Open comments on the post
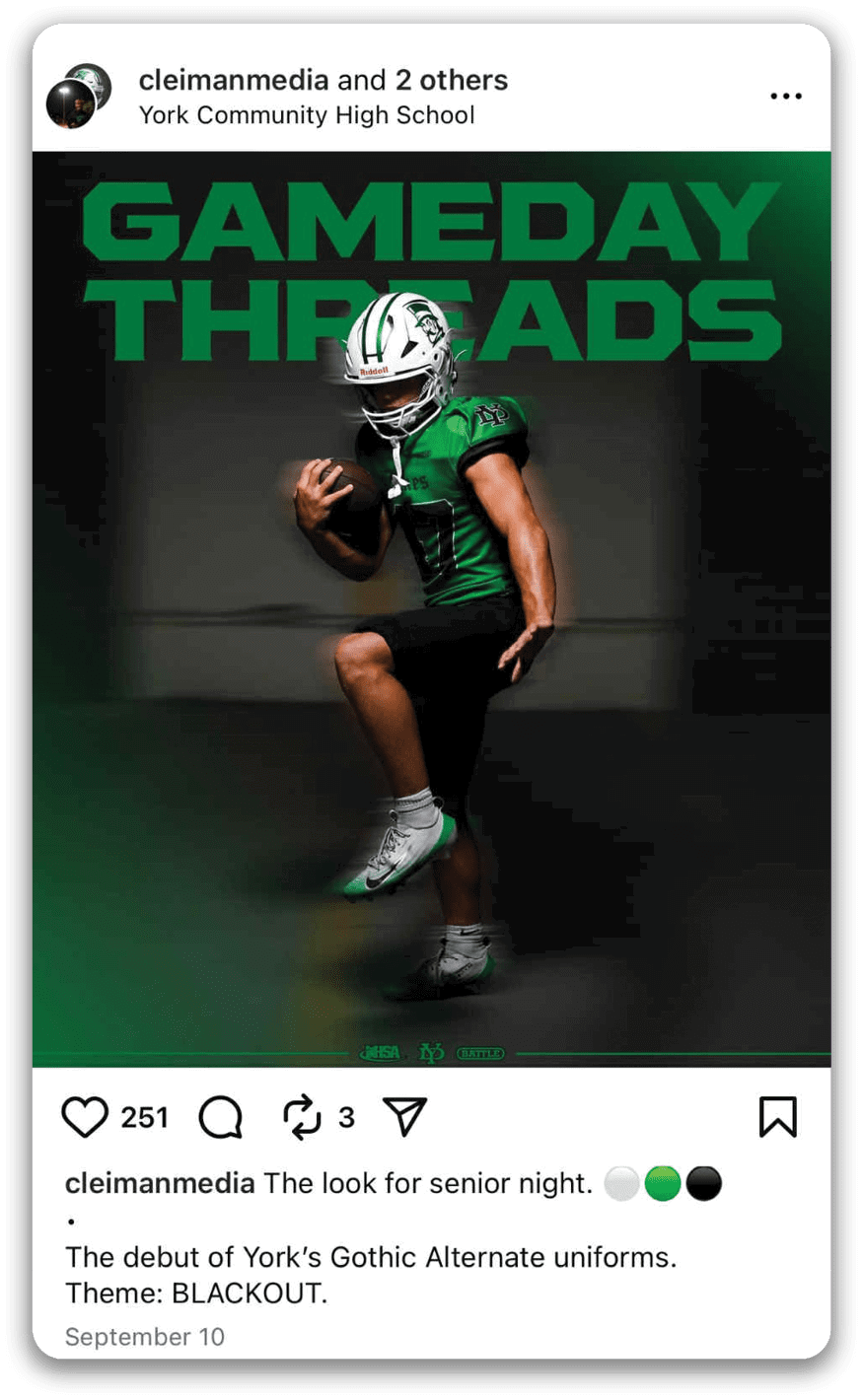 click(221, 1117)
